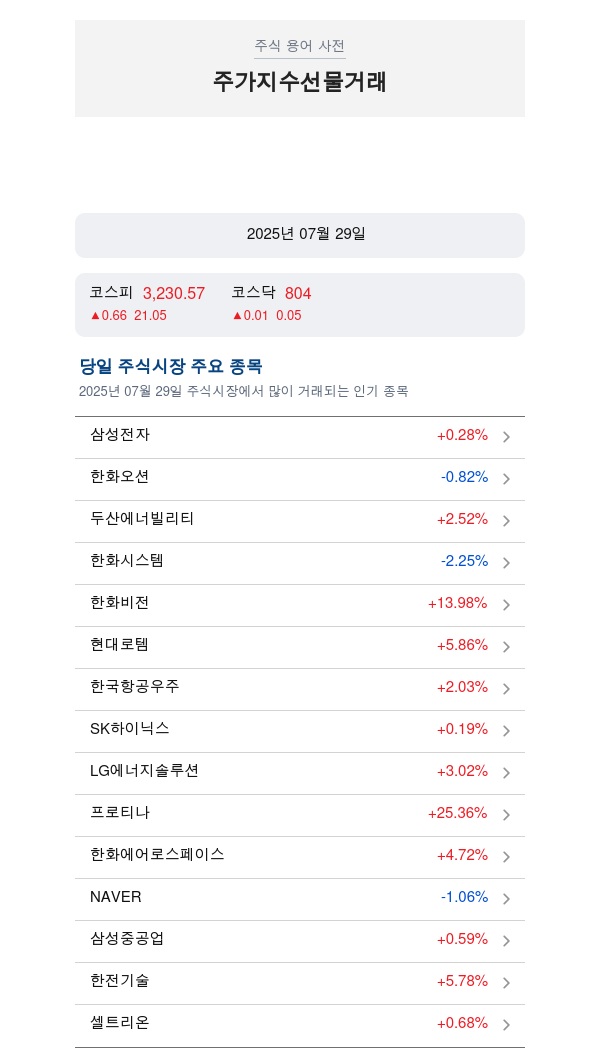Open the LG에너지솔루션 row

(300, 773)
